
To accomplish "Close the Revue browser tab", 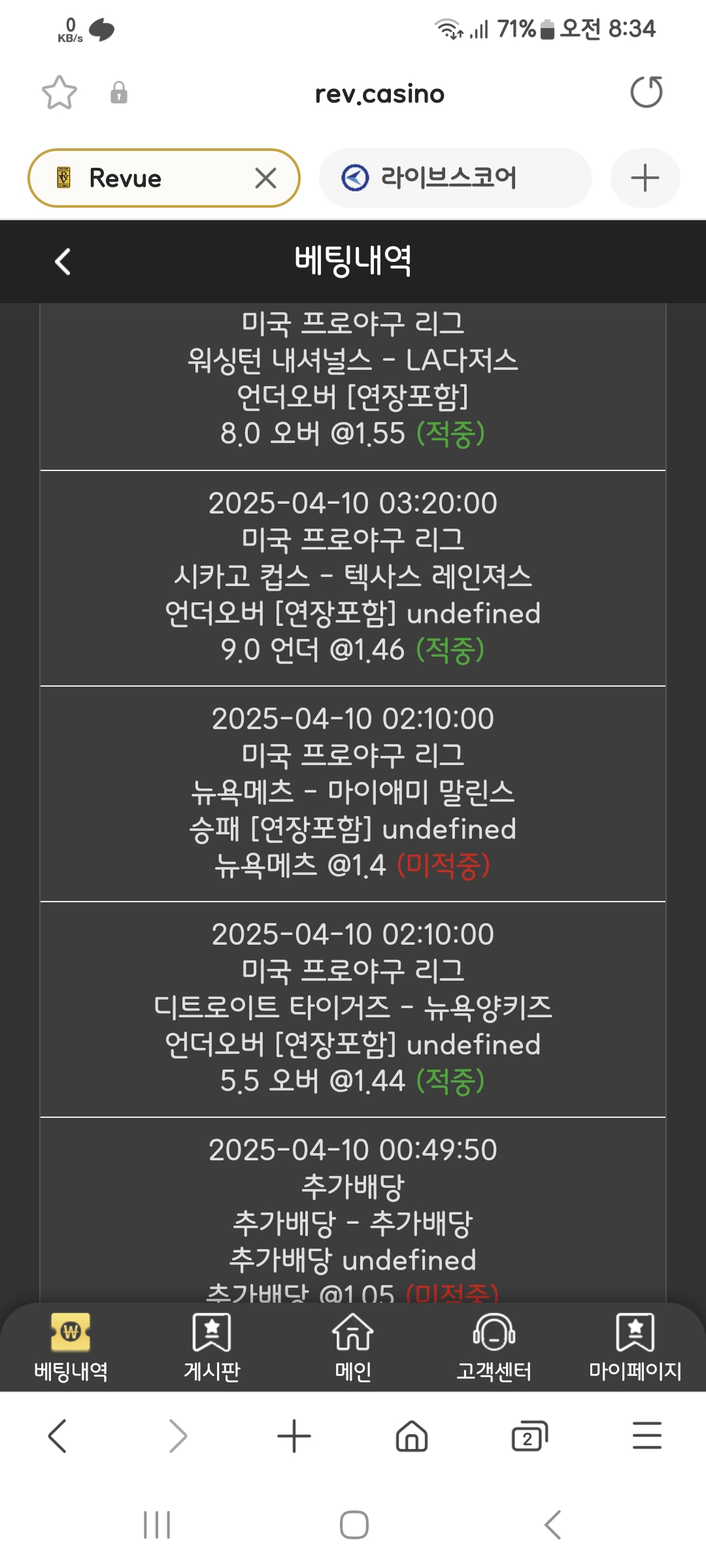I will click(x=265, y=178).
